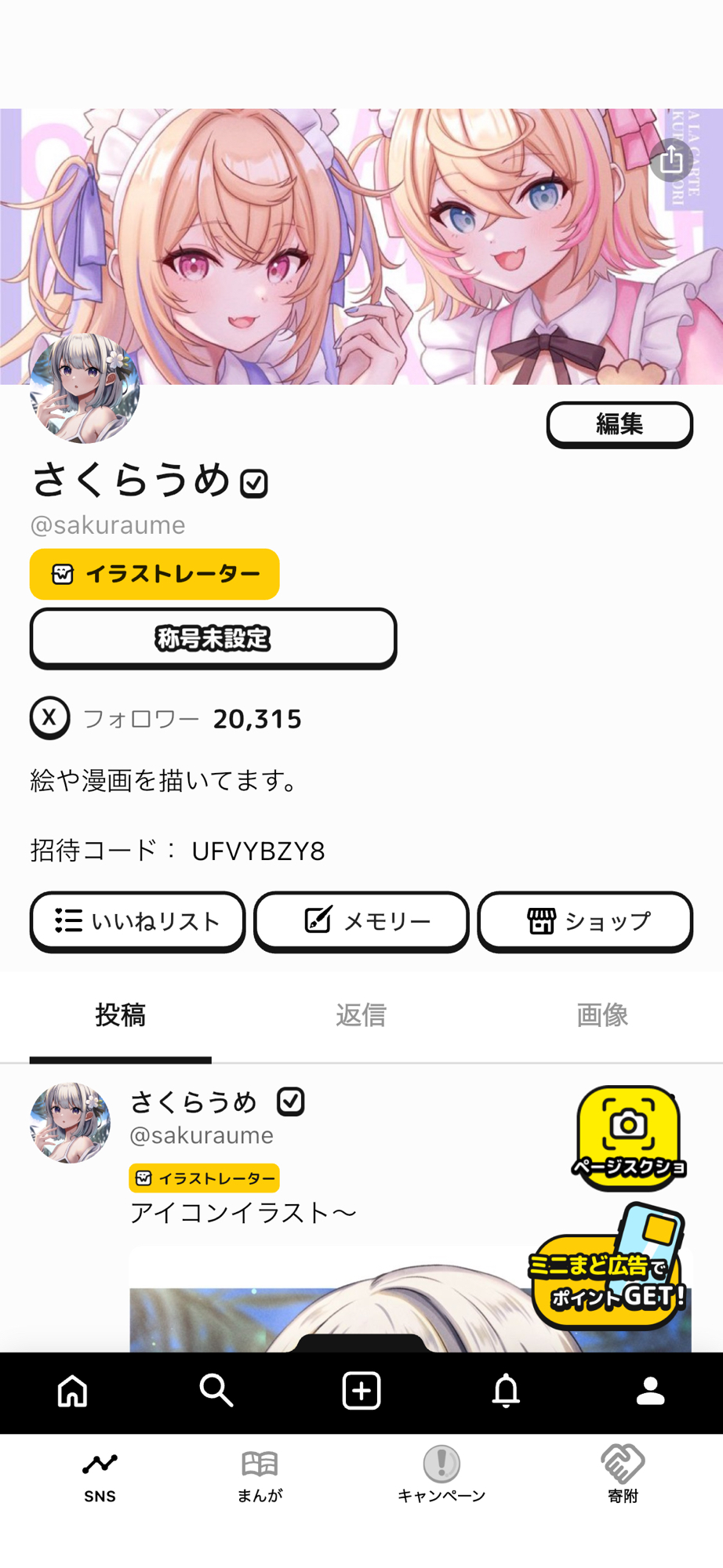This screenshot has width=723, height=1568.
Task: Tap the 編集 edit profile button
Action: (619, 424)
